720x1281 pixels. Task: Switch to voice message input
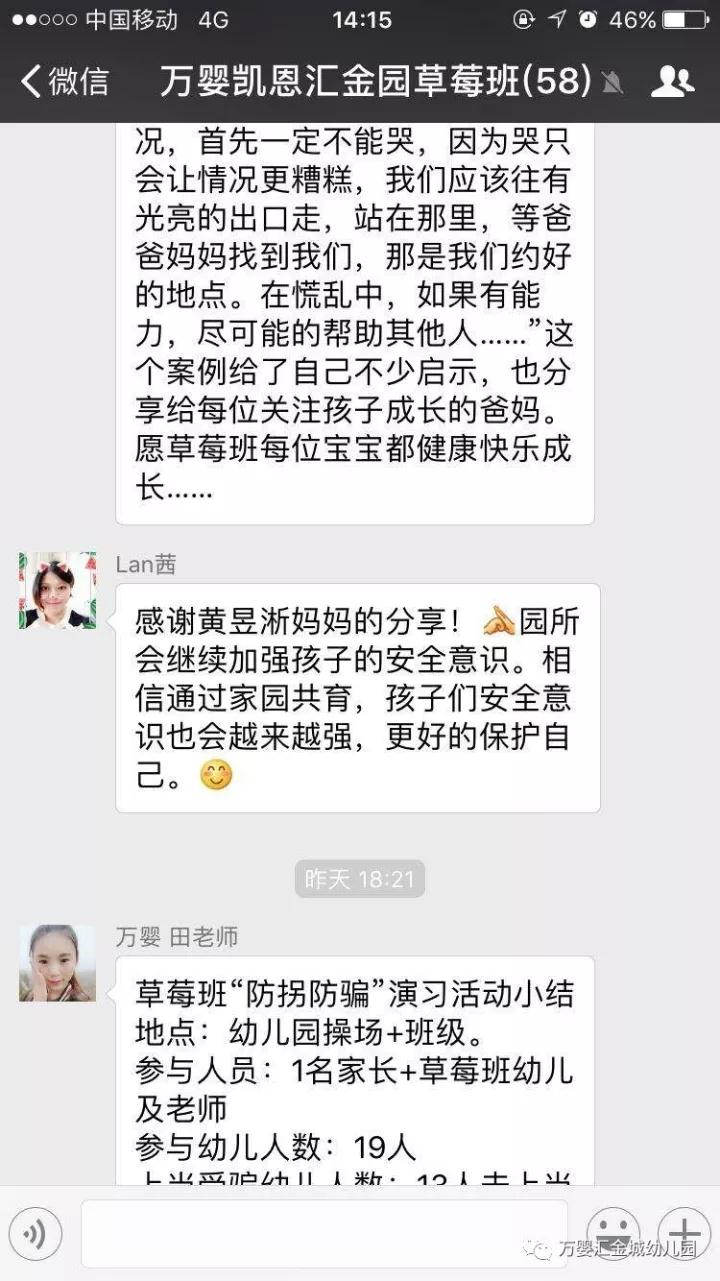35,1235
